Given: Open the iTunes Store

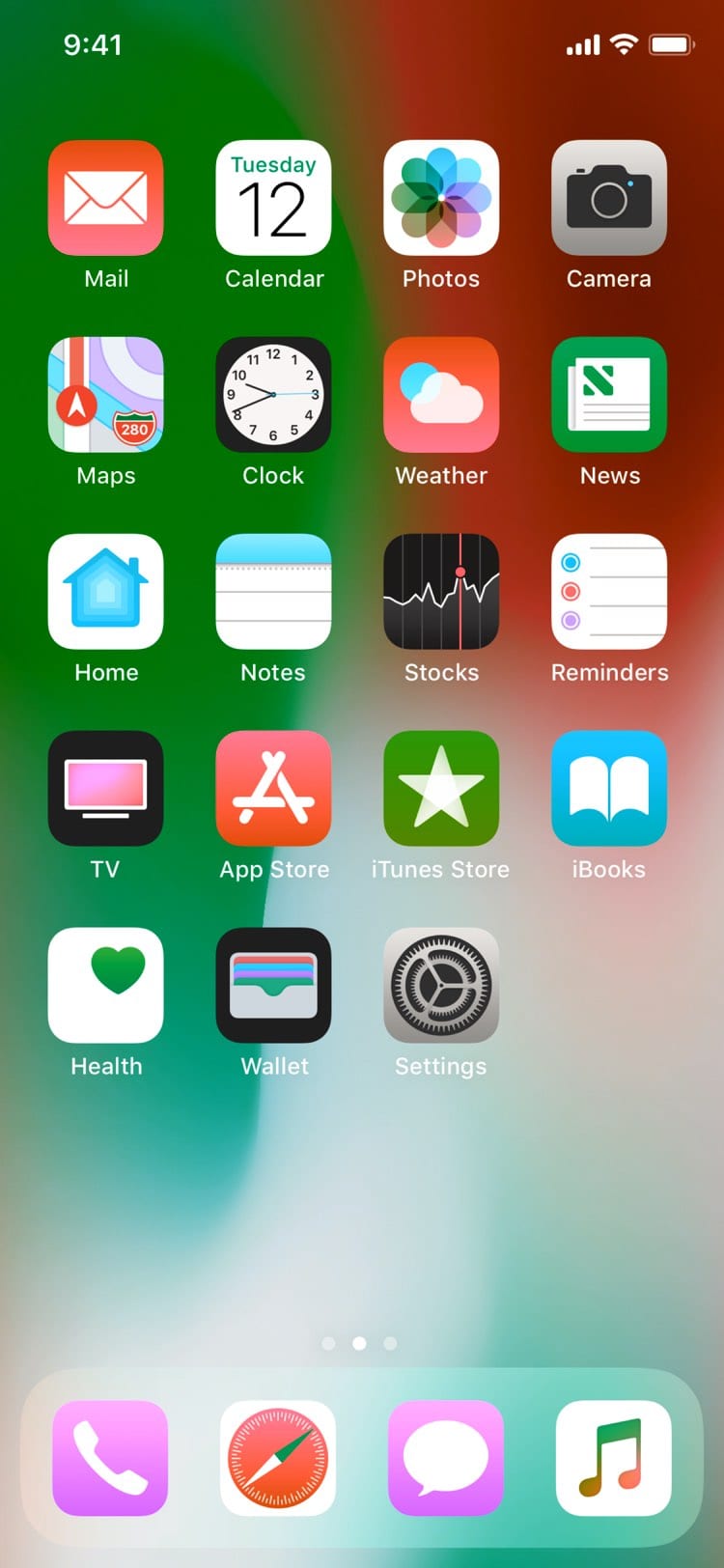Looking at the screenshot, I should [x=441, y=789].
